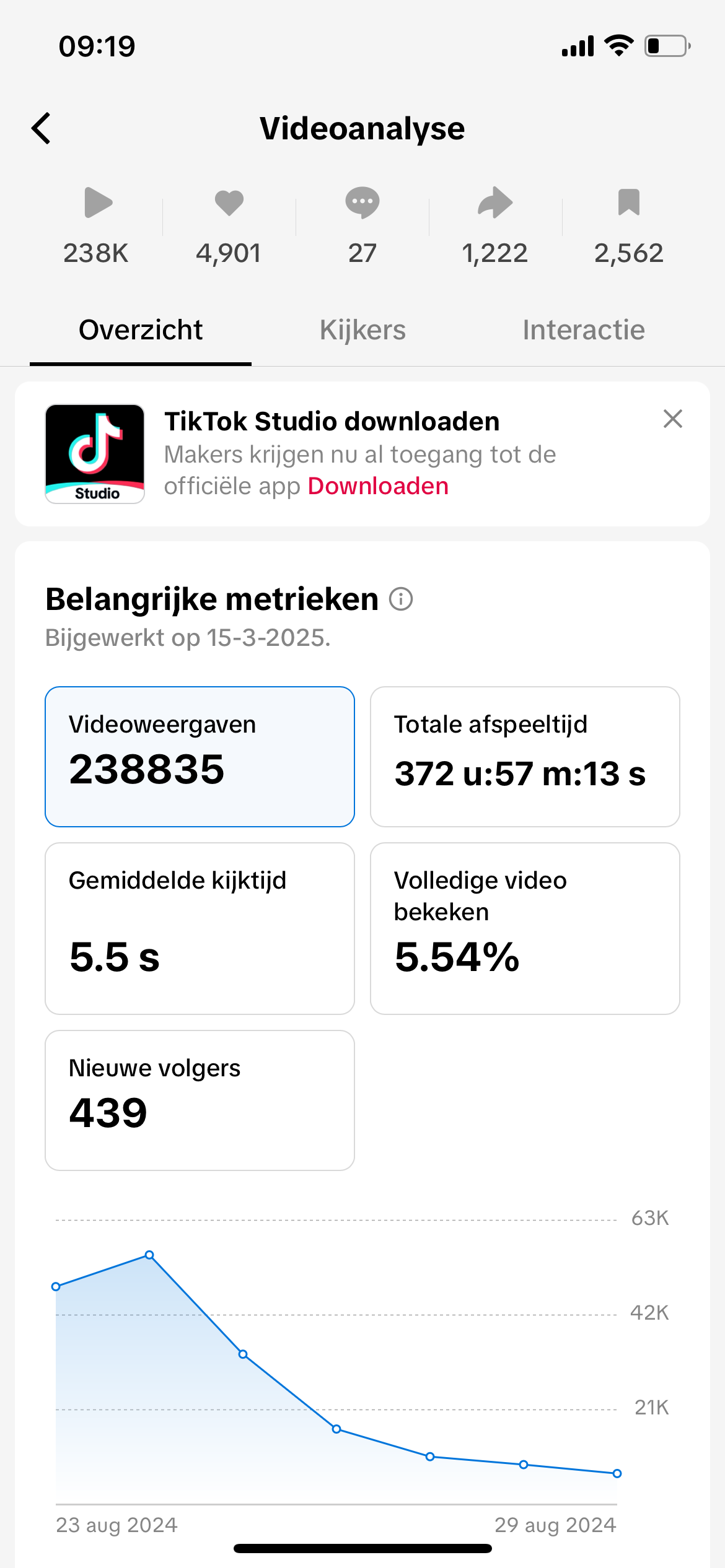Open info icon next to Belangrijke metrieken

(401, 599)
